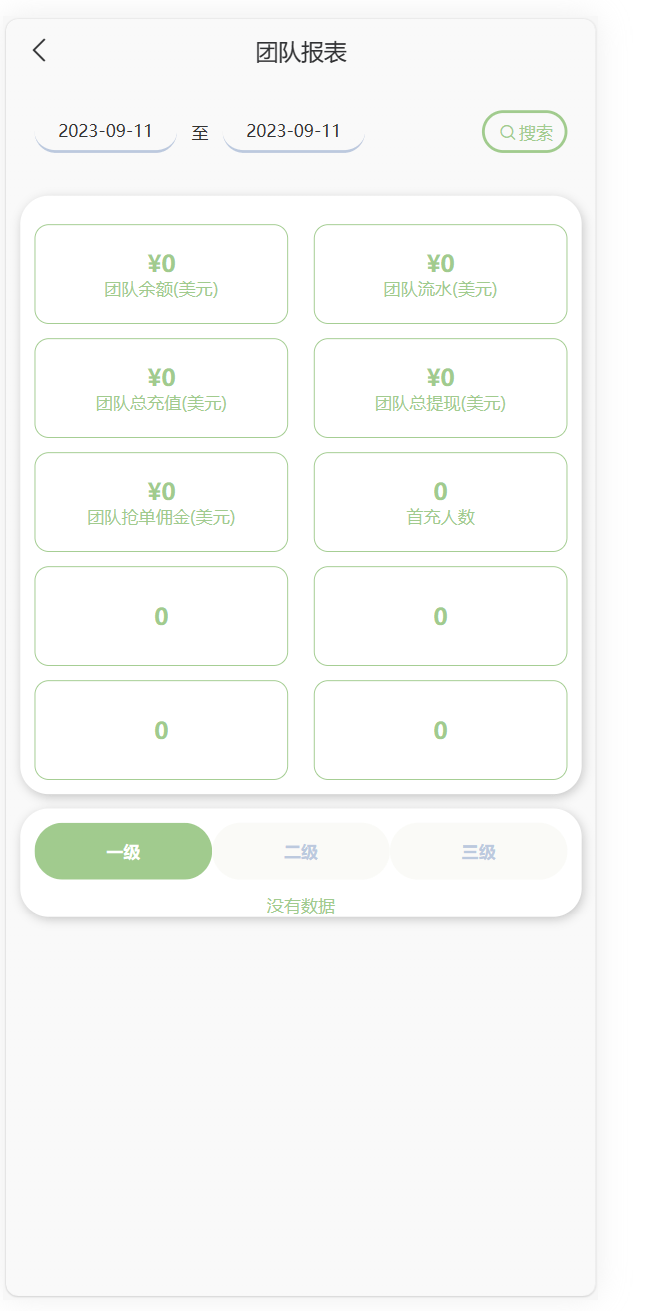The height and width of the screenshot is (1311, 650).
Task: Select the 一级 level tab
Action: (x=123, y=852)
